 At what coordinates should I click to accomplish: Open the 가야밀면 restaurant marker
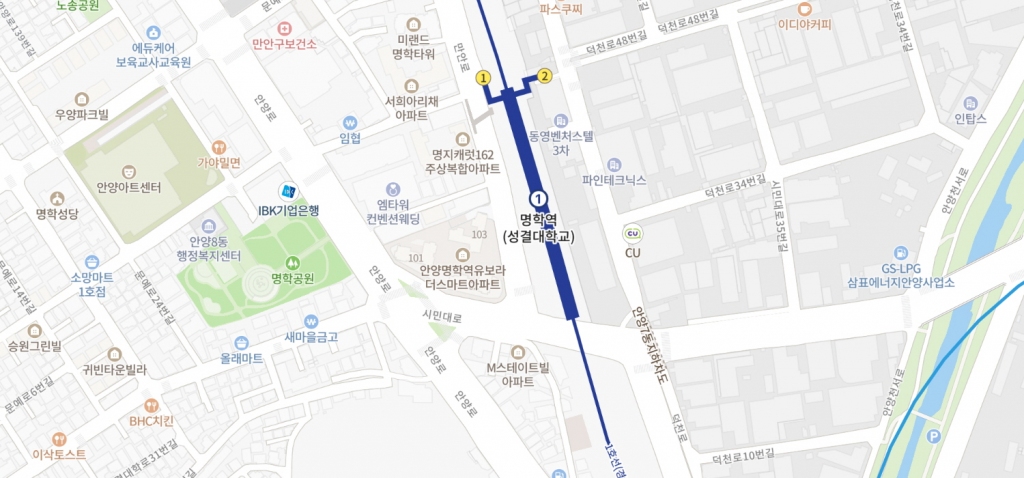tap(218, 145)
